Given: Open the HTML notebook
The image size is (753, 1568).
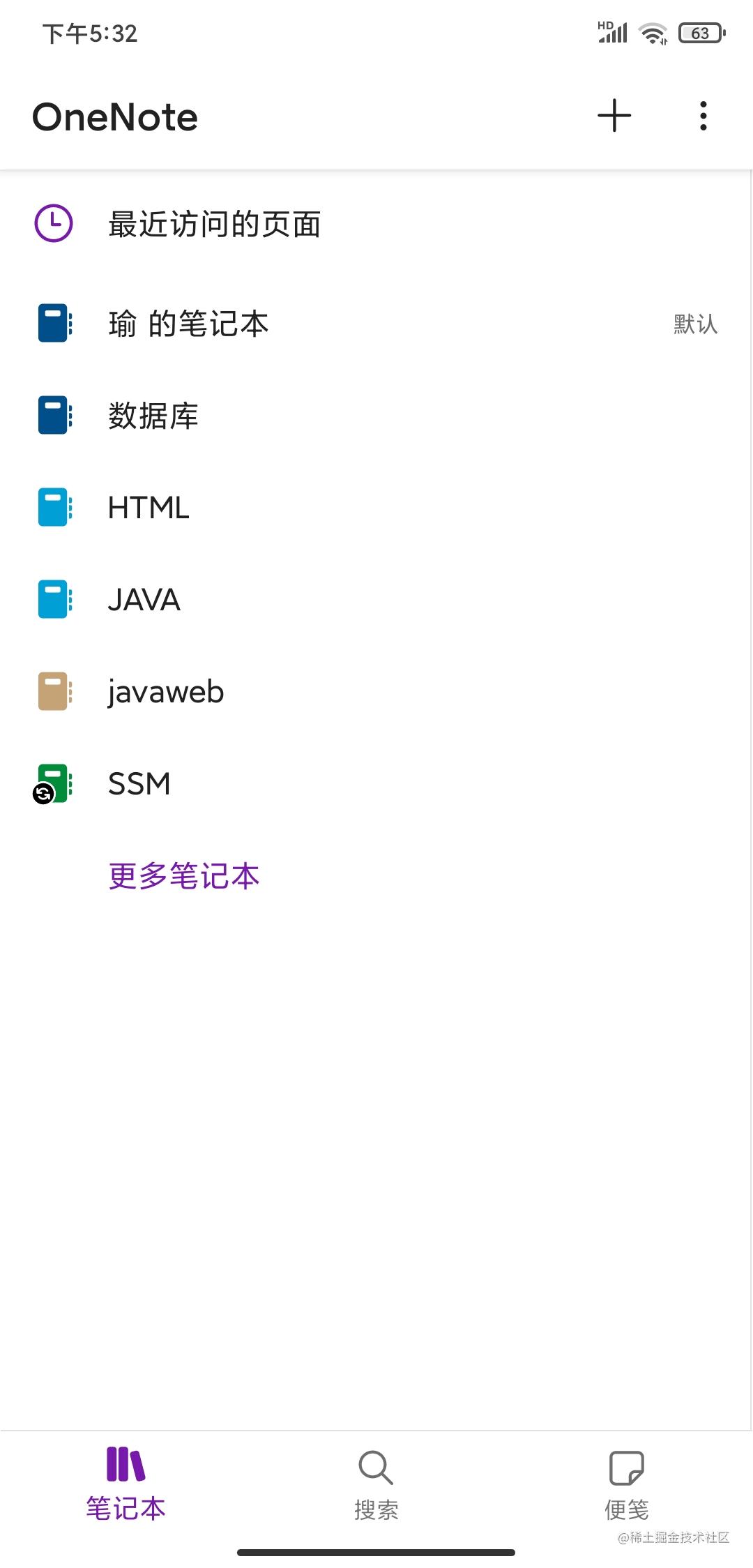Looking at the screenshot, I should pos(376,508).
